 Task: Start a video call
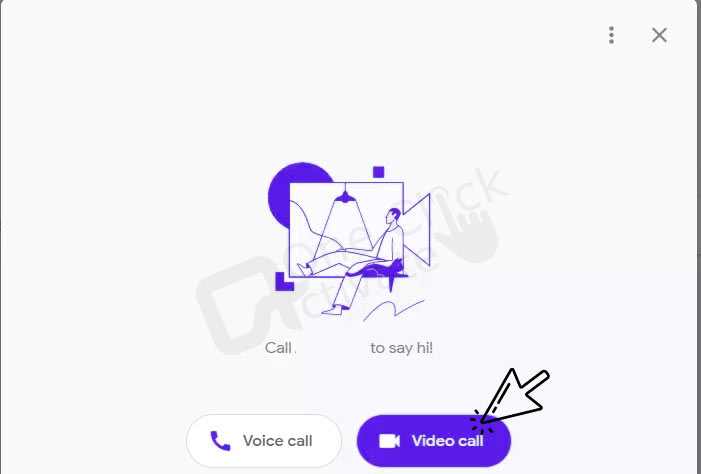433,441
